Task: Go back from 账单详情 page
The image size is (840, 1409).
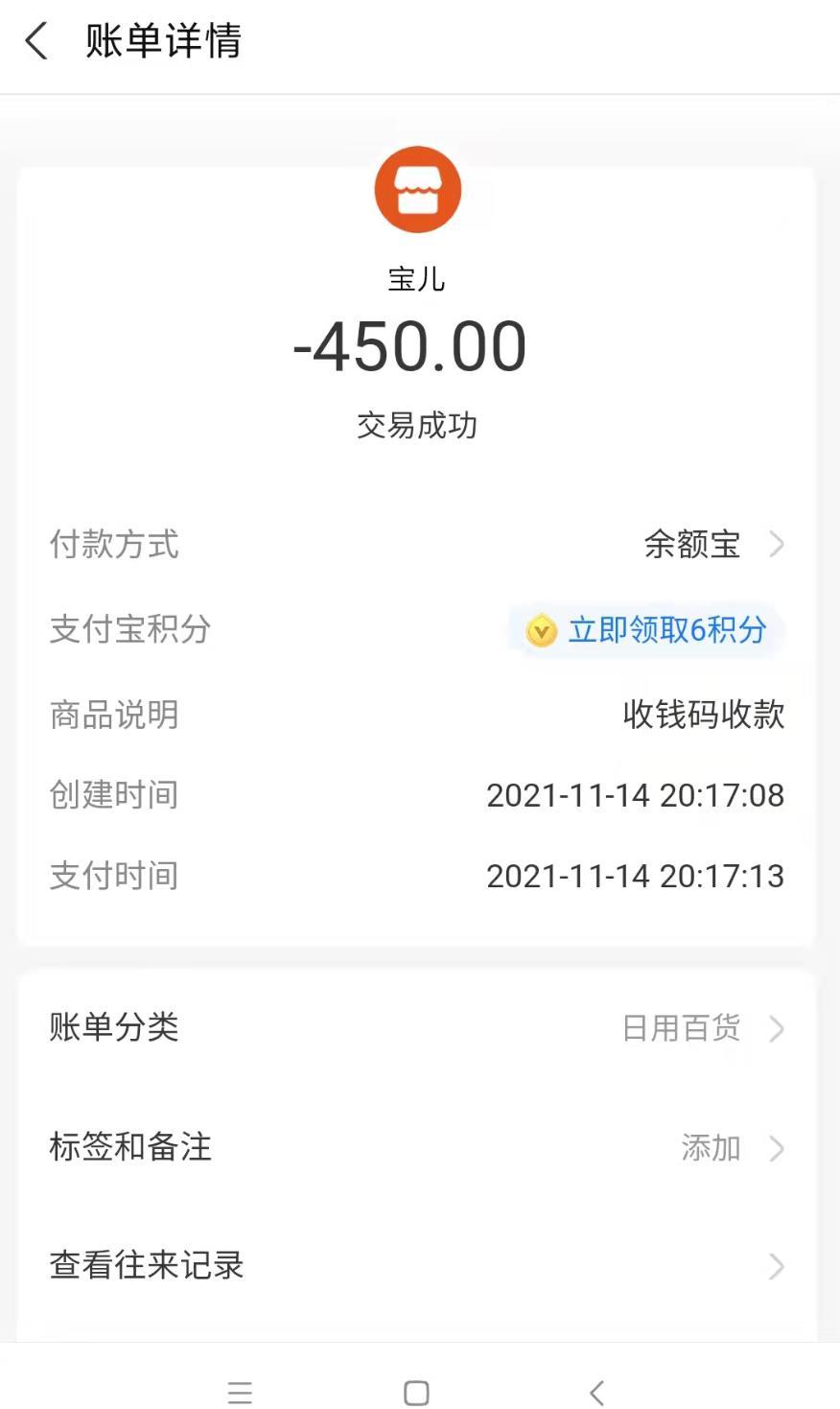Action: coord(36,41)
